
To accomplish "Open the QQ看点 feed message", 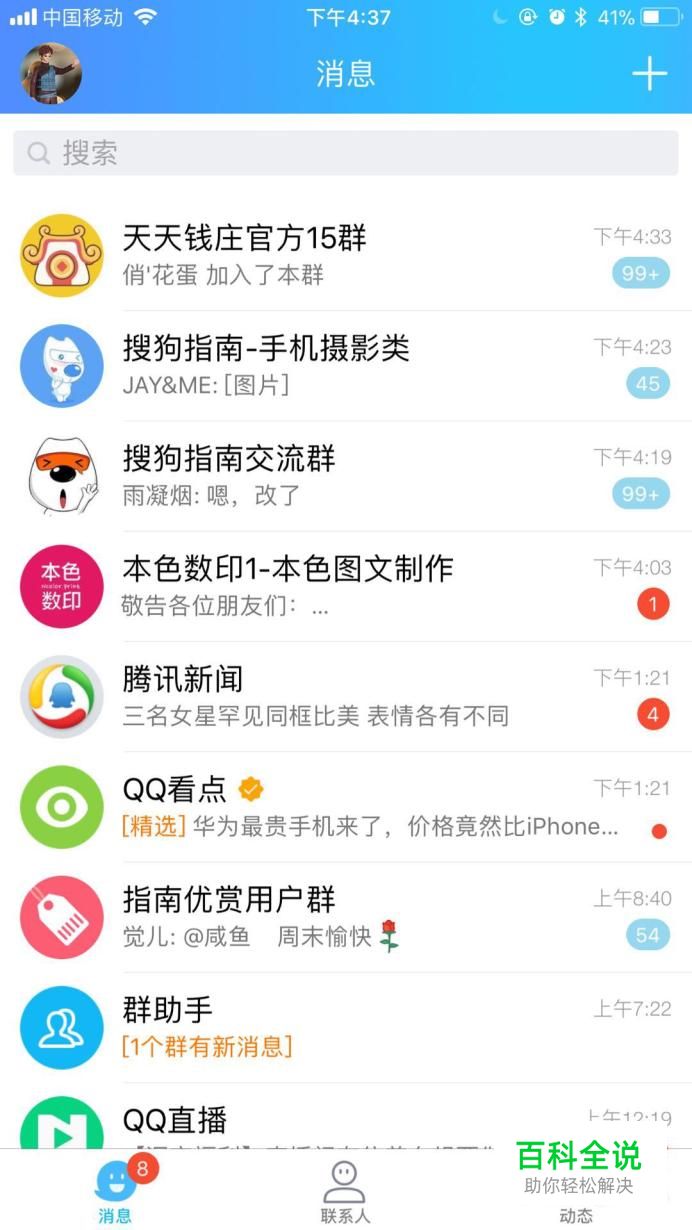I will click(x=346, y=806).
